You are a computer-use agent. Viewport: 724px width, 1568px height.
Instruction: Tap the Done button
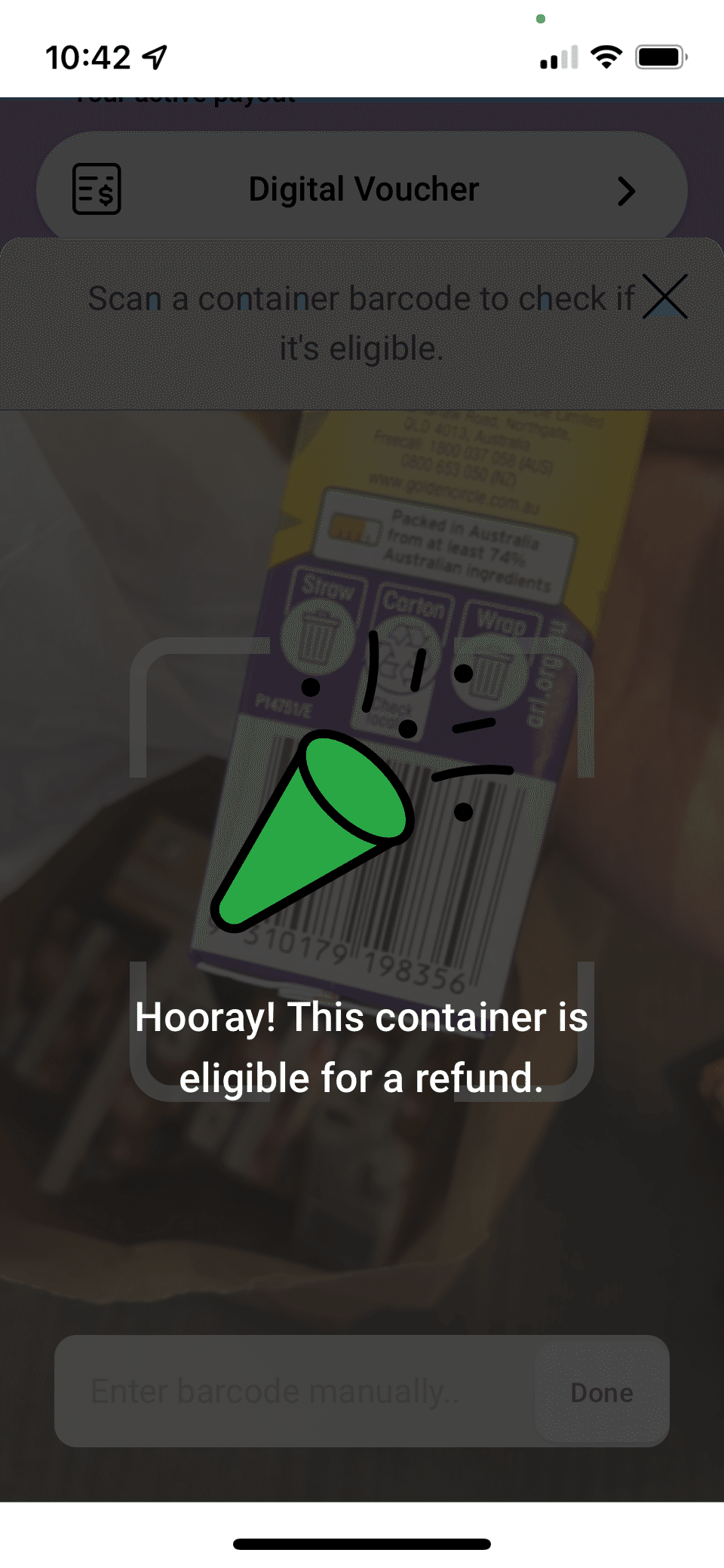point(602,1392)
